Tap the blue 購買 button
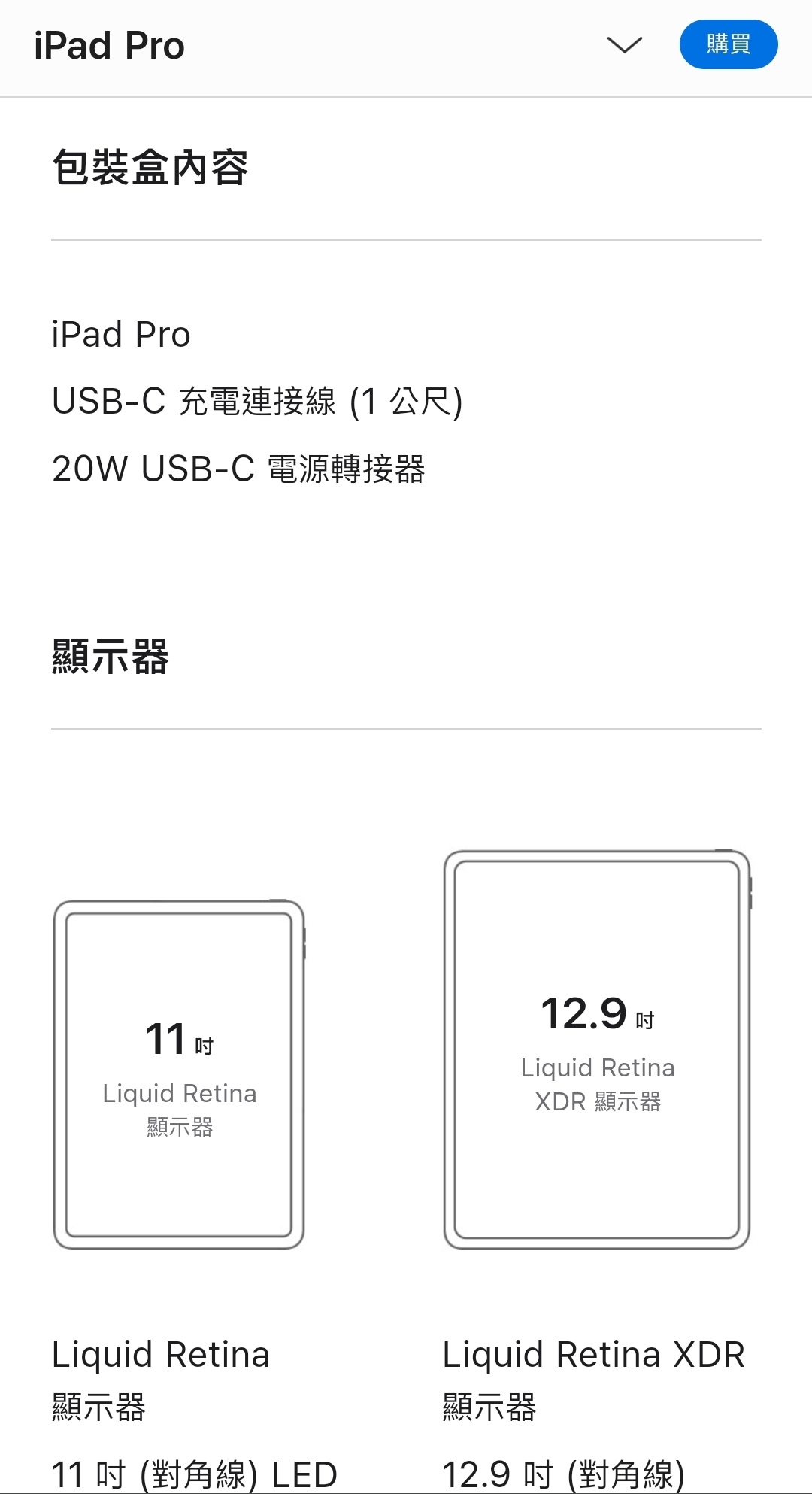Viewport: 812px width, 1494px height. coord(728,44)
